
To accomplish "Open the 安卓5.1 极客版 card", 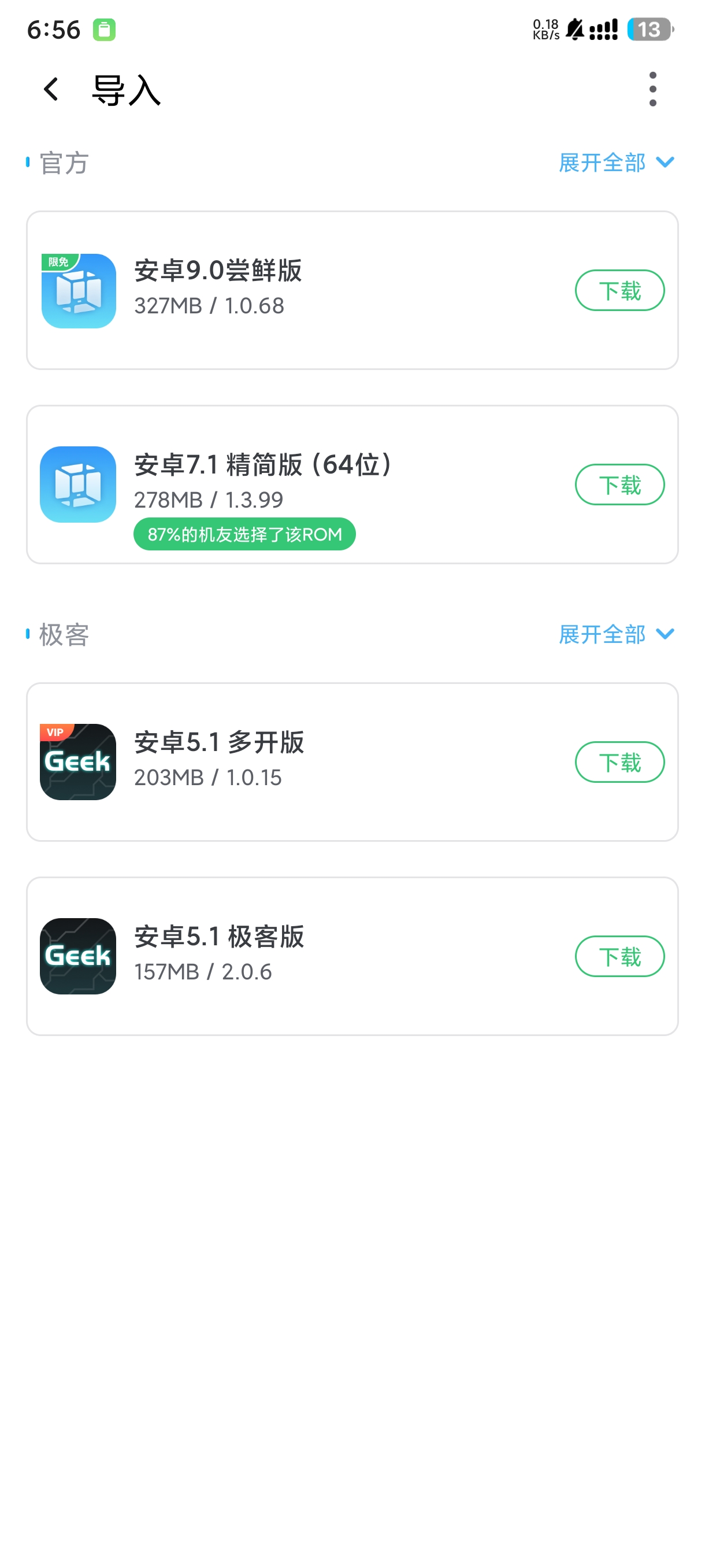I will (x=304, y=956).
